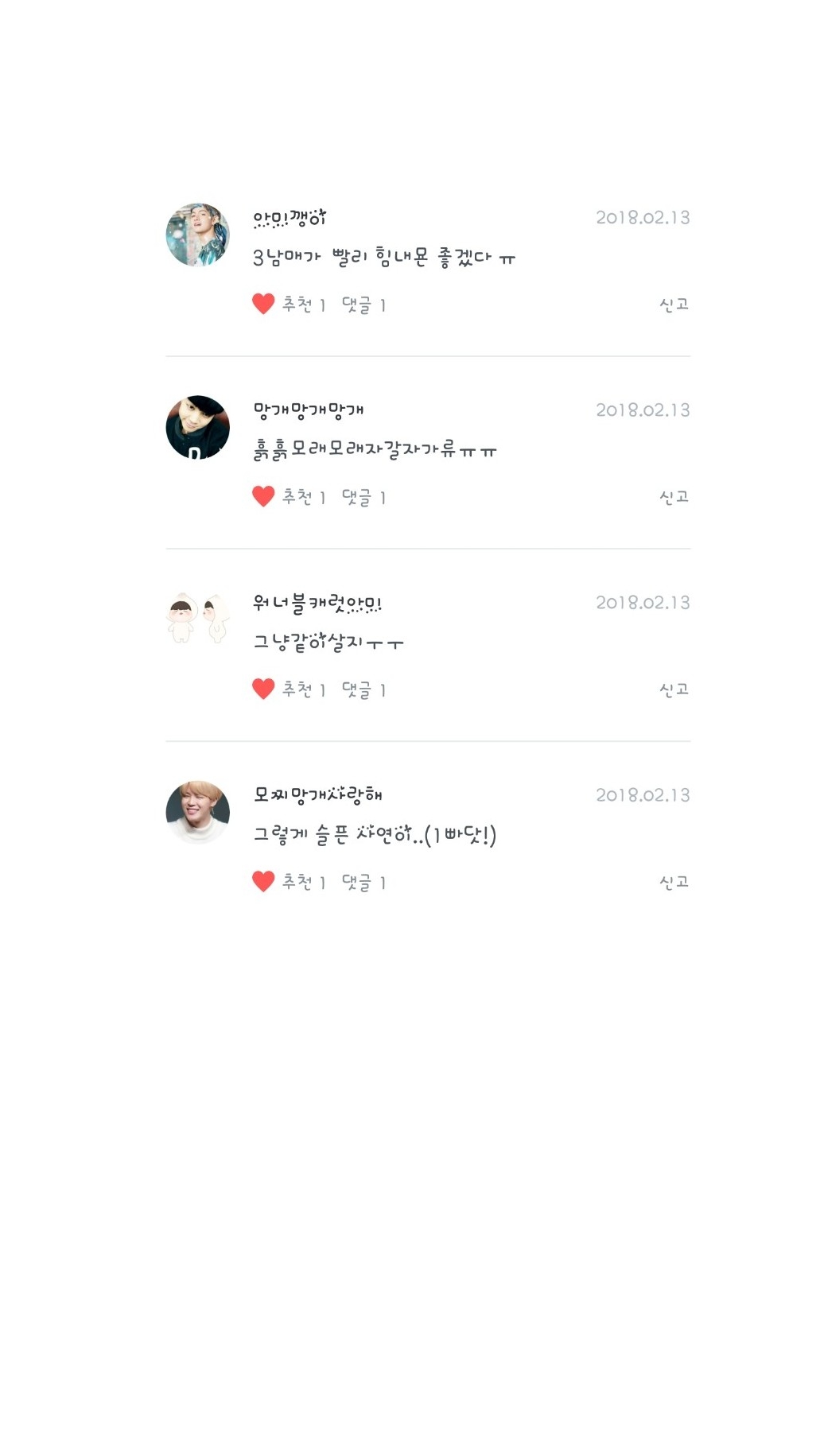Open the cartoon avatar of 그냥같이살지 commenter
The height and width of the screenshot is (1456, 820).
[x=197, y=619]
